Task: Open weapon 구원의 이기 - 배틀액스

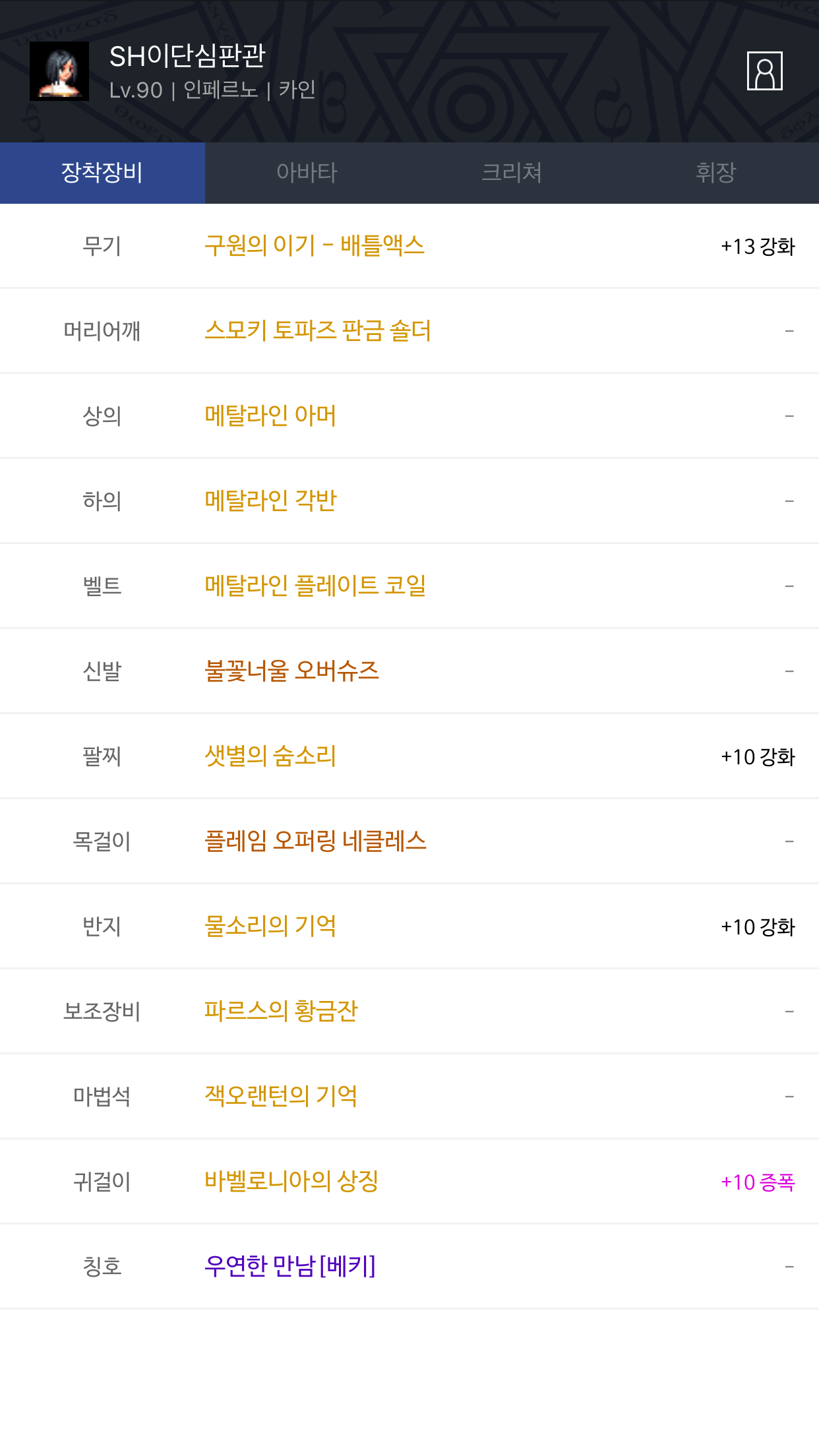Action: [x=314, y=245]
